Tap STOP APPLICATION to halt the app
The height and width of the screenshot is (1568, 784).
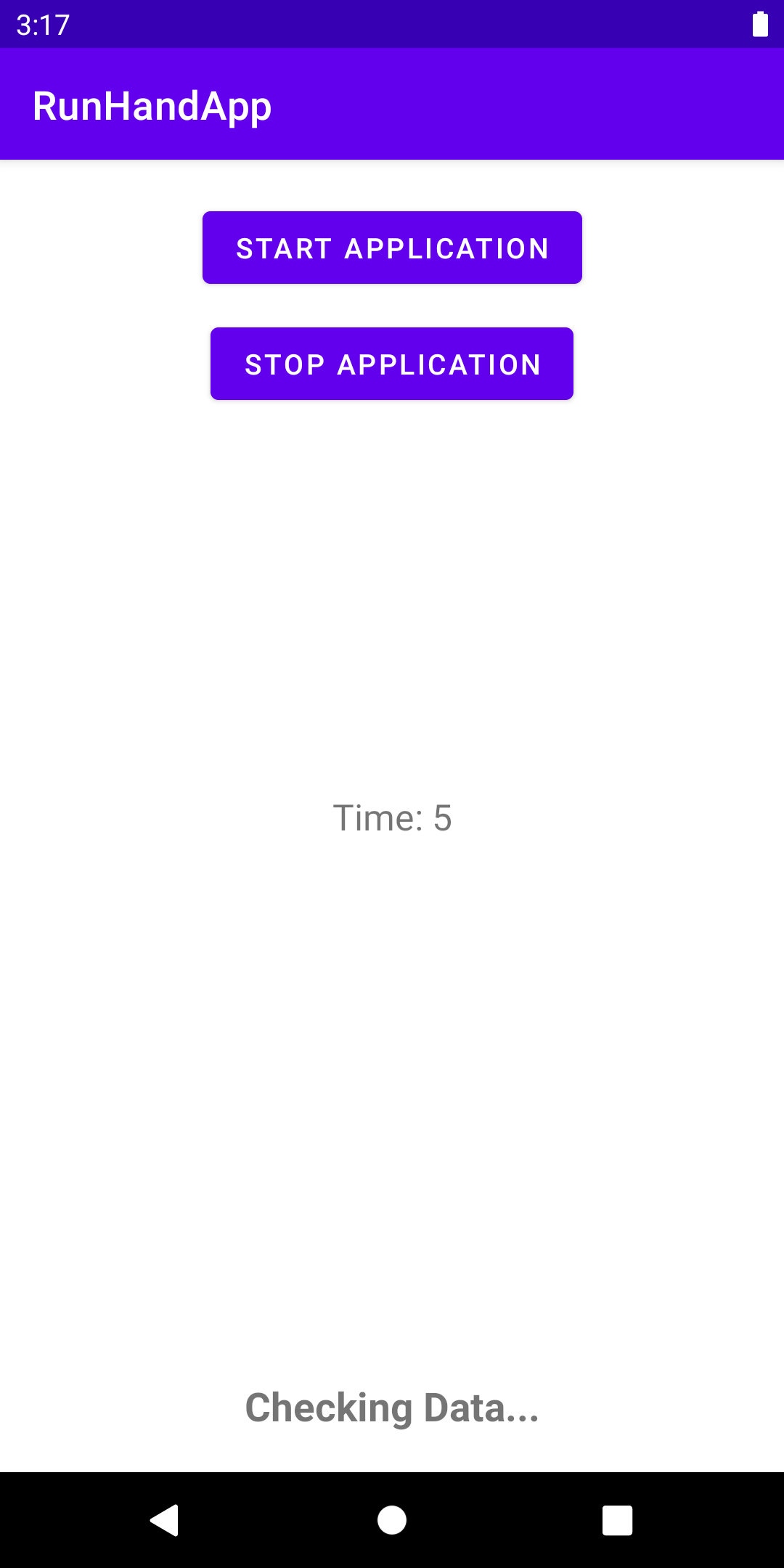392,363
